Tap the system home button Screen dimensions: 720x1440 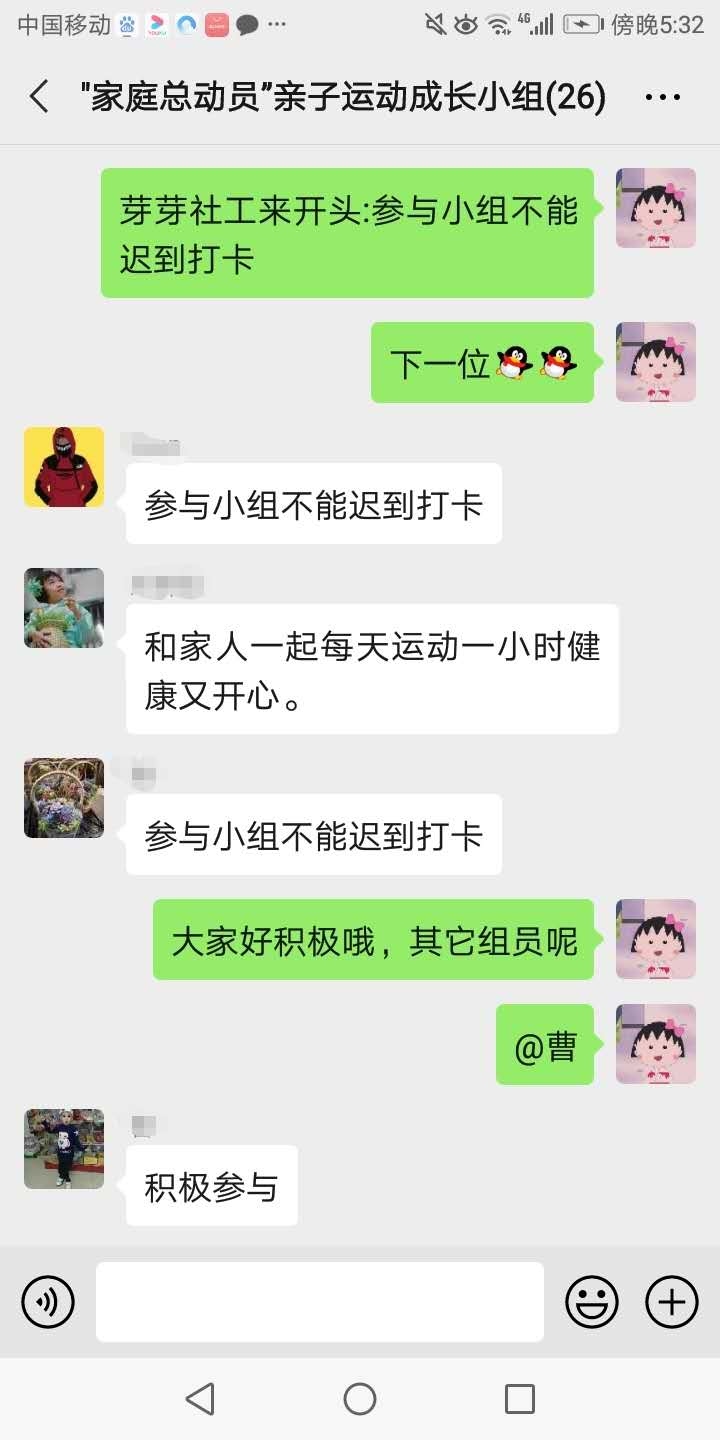click(x=360, y=1398)
